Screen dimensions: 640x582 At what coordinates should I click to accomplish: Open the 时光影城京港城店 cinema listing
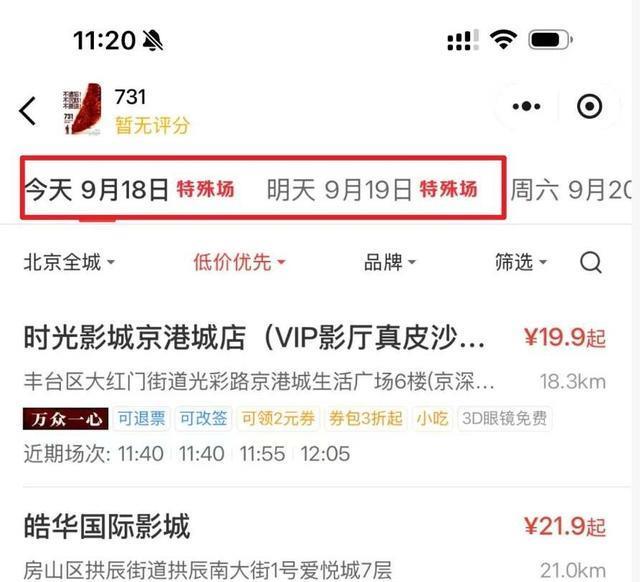click(x=255, y=337)
